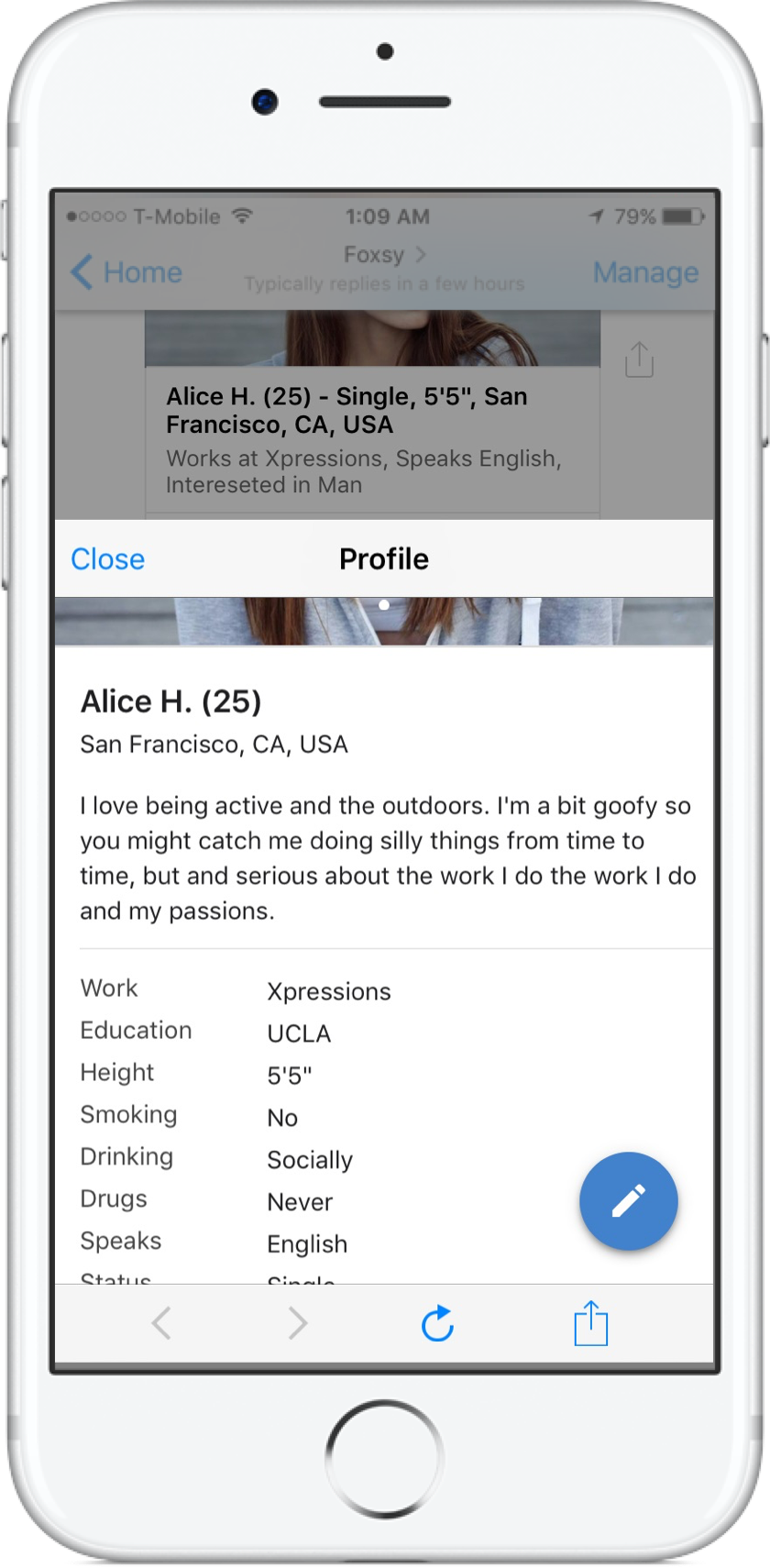Go forward with the bottom toolbar arrow
The height and width of the screenshot is (1568, 770).
click(x=297, y=1323)
